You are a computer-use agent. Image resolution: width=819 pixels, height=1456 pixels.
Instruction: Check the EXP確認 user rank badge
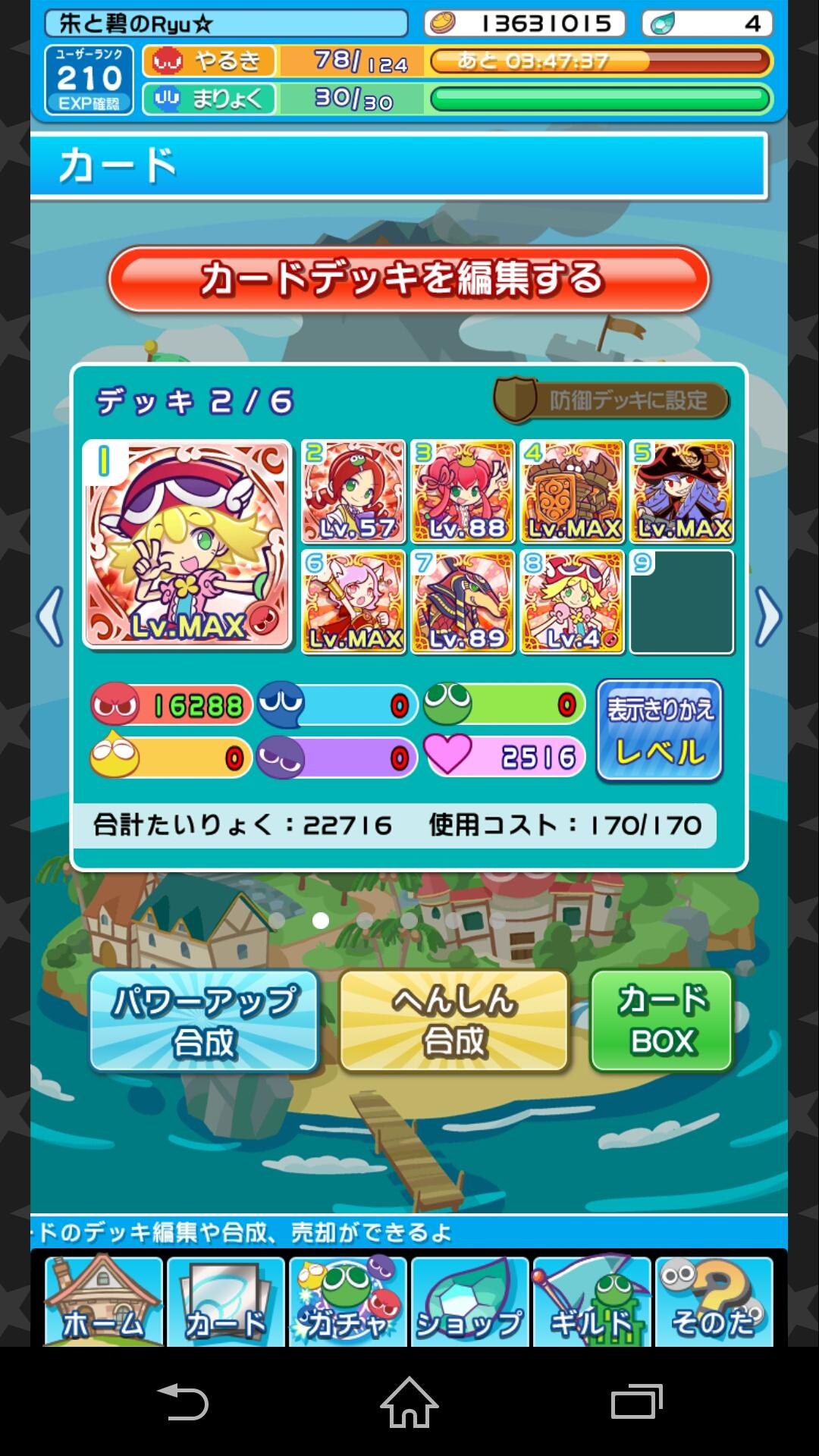89,80
